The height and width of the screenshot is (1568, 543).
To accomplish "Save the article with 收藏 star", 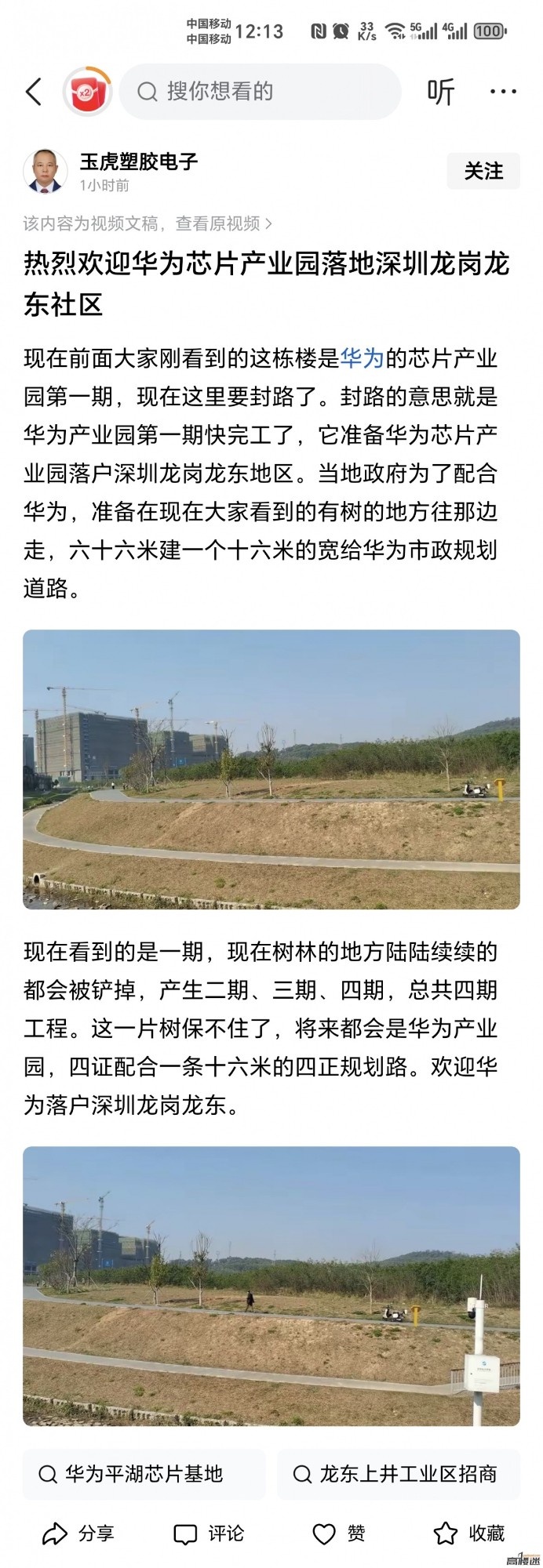I will pyautogui.click(x=468, y=1534).
